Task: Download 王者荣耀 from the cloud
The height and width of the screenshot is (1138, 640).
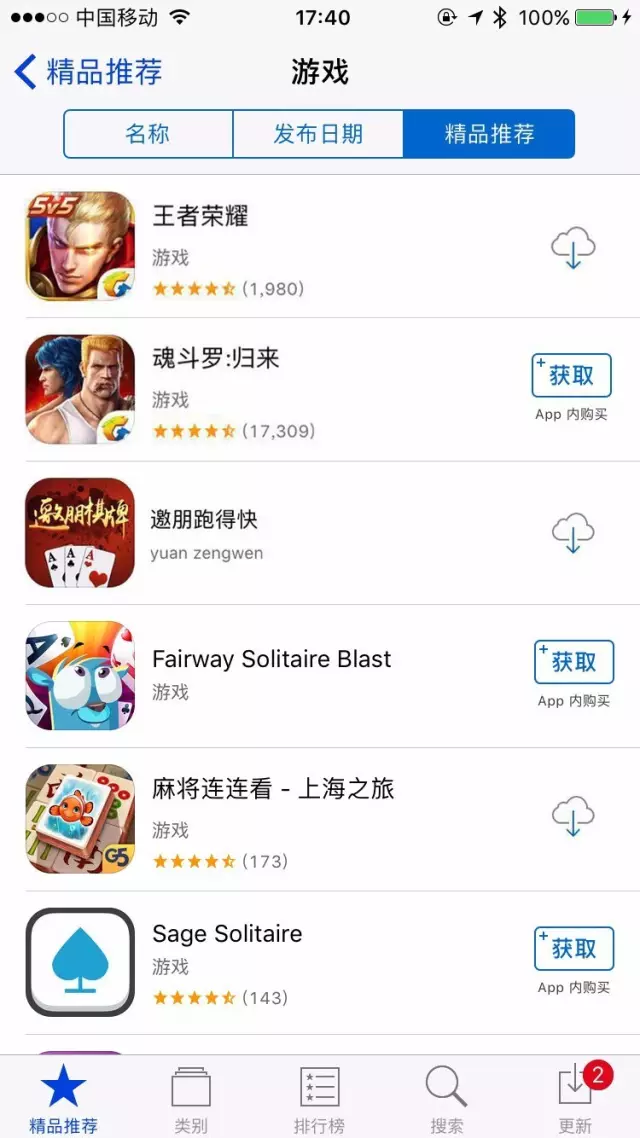Action: (573, 248)
